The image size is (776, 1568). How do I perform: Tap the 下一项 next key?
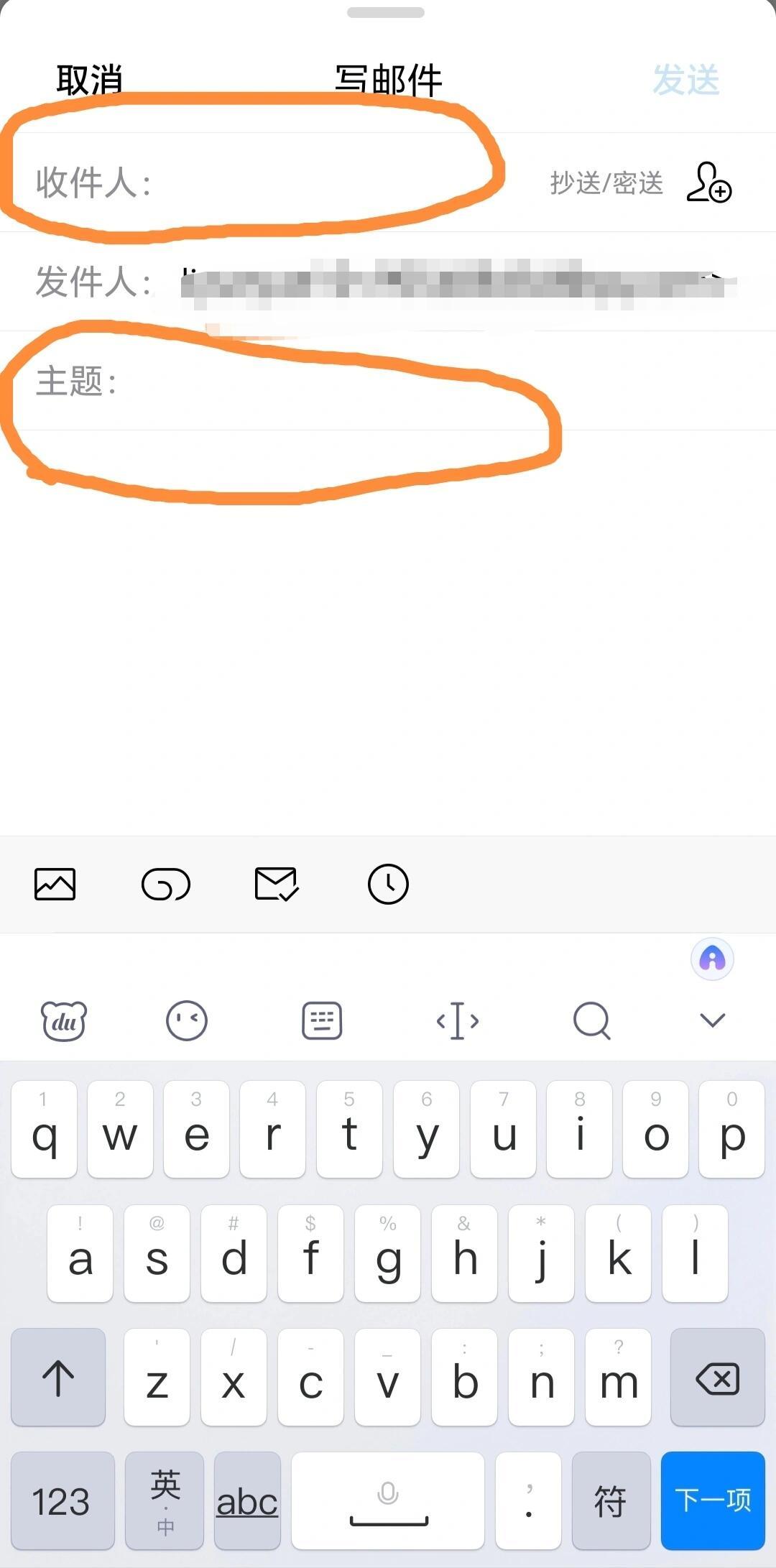click(x=712, y=1500)
